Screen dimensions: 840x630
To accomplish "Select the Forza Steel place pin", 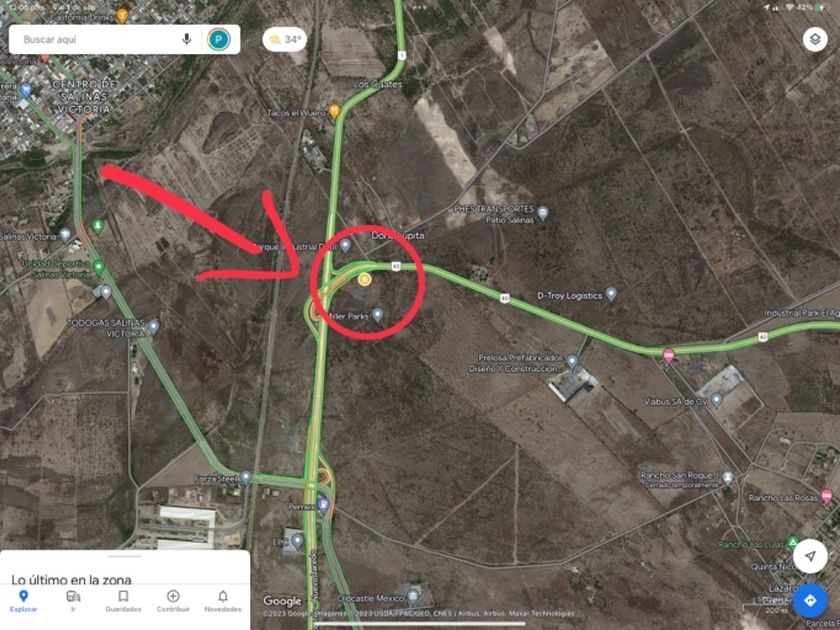I will (245, 476).
